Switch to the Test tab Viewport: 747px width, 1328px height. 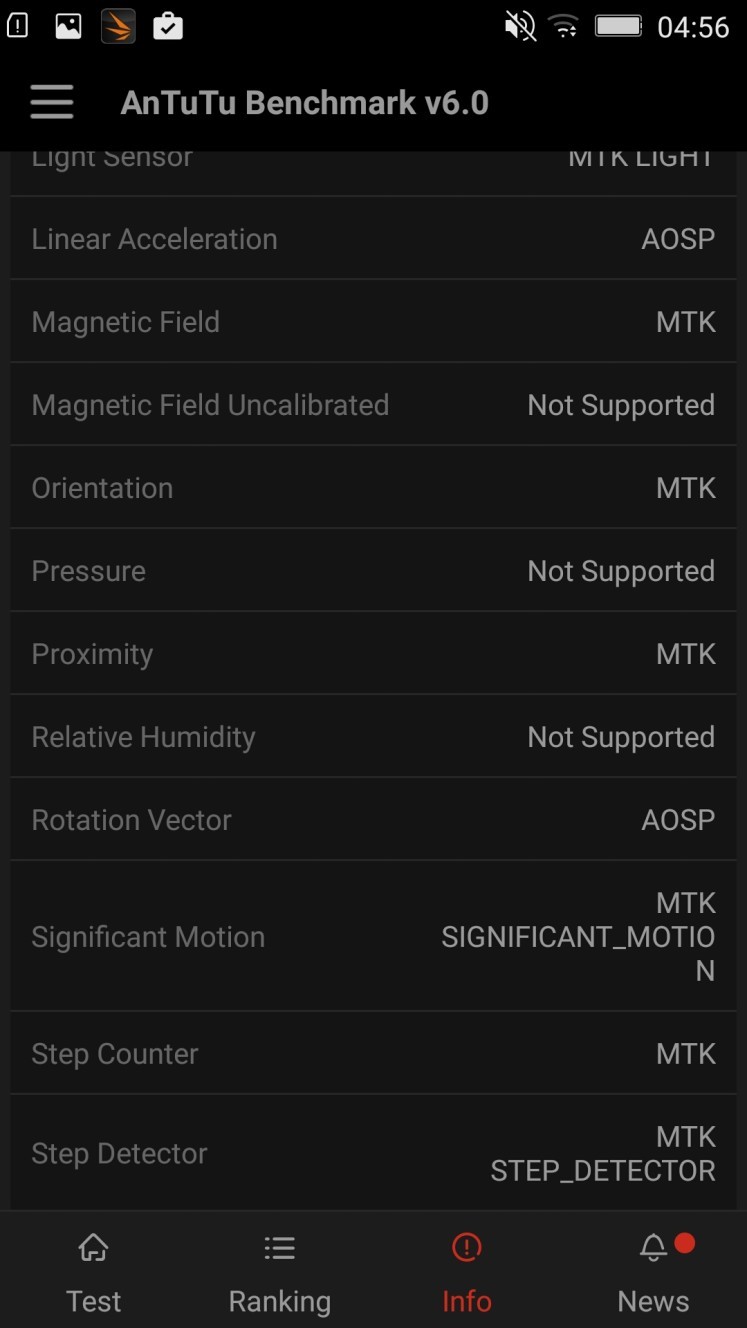coord(93,1272)
